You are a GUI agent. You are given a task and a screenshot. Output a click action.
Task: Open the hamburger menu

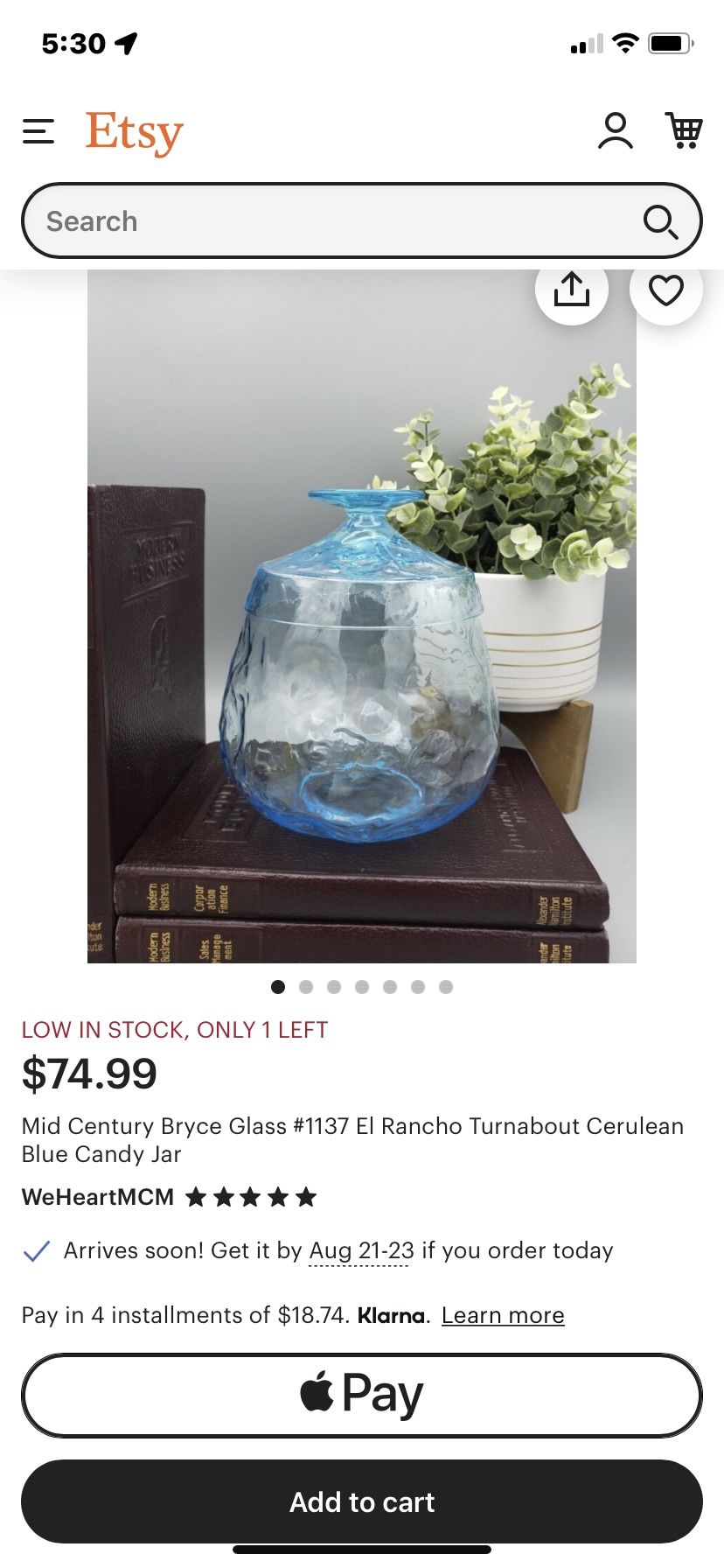tap(38, 131)
